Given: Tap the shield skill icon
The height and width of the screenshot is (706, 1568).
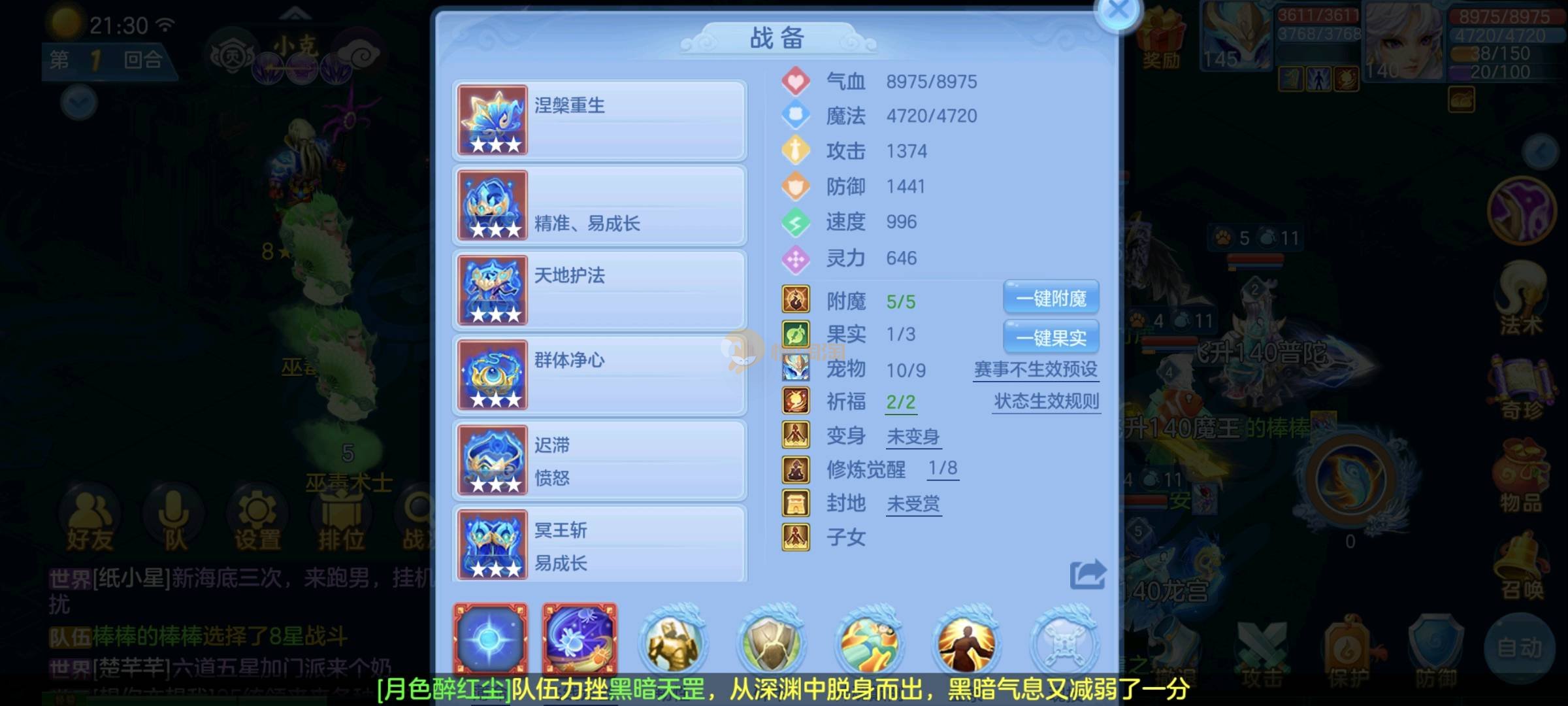Looking at the screenshot, I should [771, 642].
